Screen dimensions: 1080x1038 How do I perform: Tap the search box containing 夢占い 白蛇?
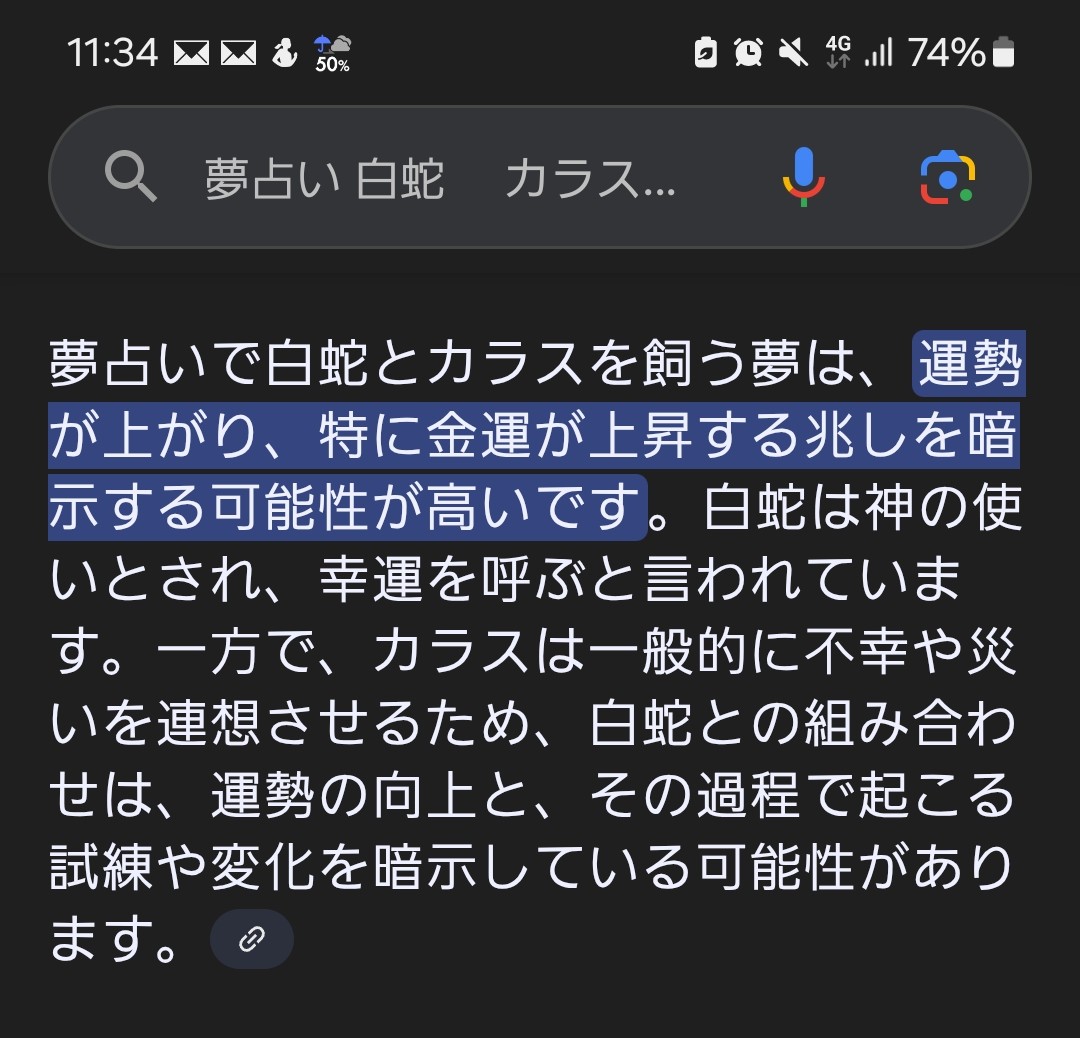tap(440, 180)
